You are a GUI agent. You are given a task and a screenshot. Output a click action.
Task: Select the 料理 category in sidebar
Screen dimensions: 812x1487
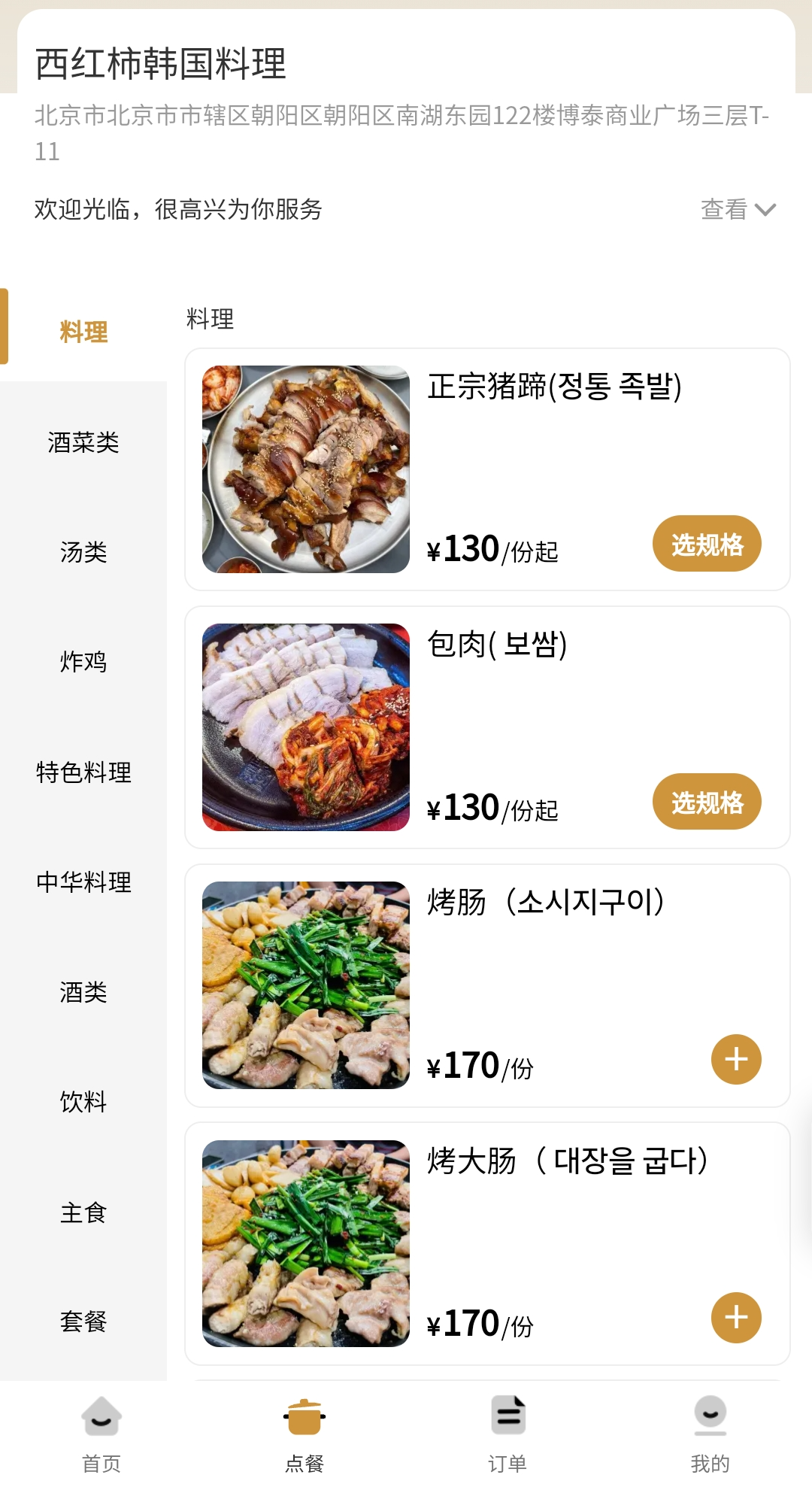point(83,332)
